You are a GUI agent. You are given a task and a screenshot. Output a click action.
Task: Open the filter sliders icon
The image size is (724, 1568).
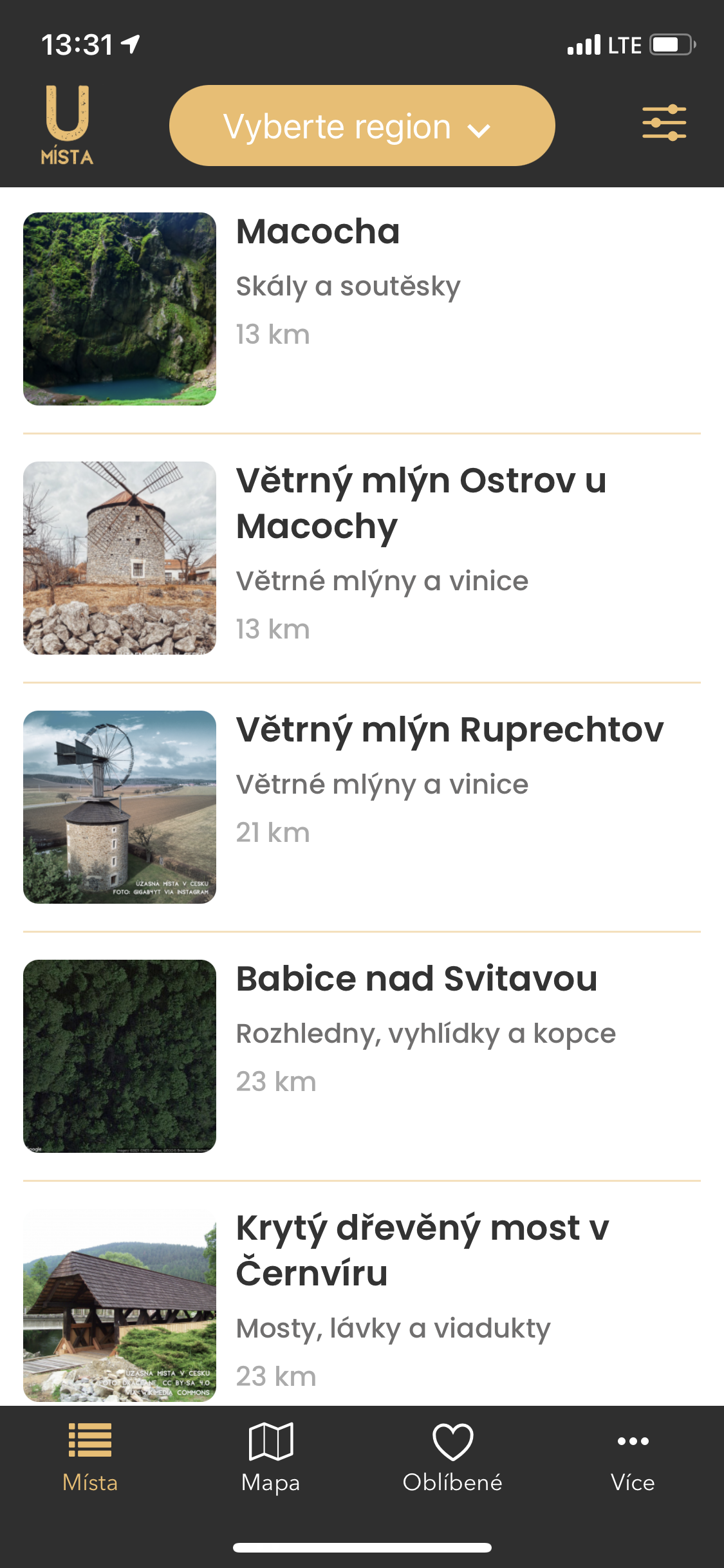[664, 123]
